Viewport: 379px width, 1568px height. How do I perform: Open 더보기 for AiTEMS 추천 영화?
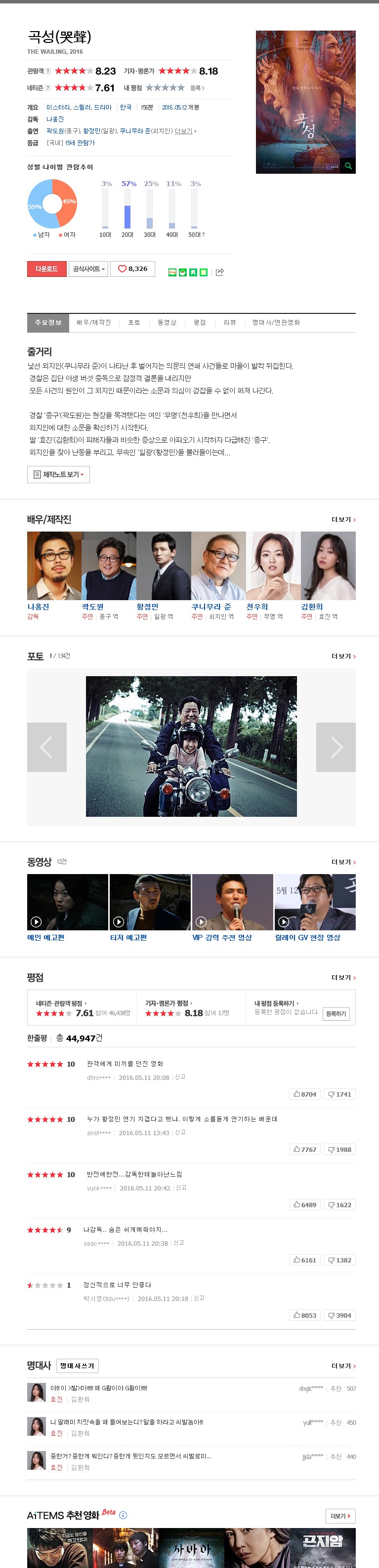pyautogui.click(x=340, y=1516)
